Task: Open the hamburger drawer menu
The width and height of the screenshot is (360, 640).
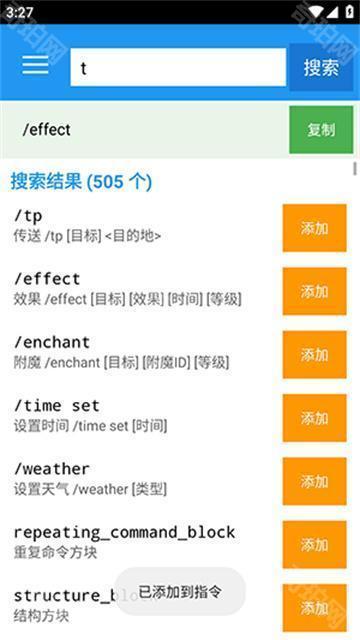Action: pyautogui.click(x=36, y=66)
